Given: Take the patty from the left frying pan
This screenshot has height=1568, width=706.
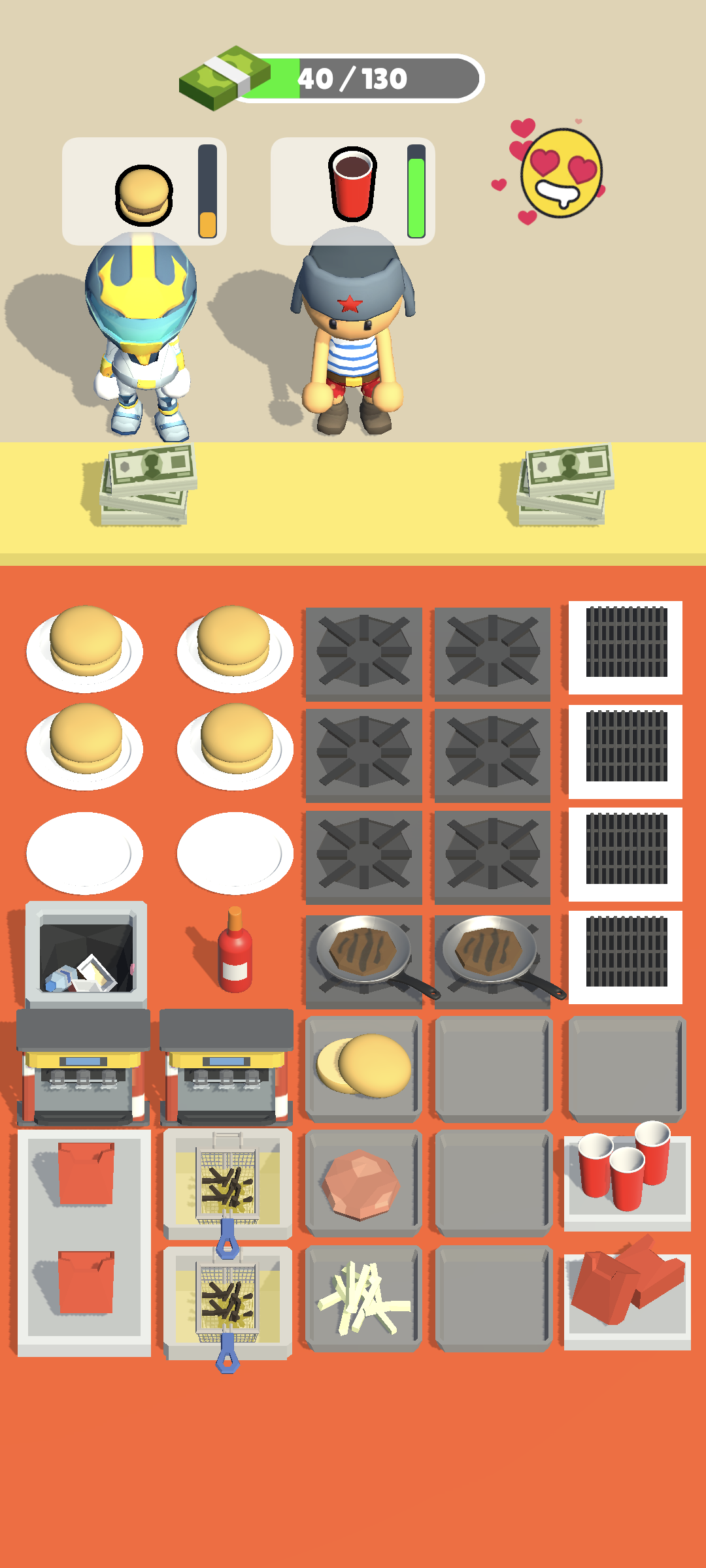Looking at the screenshot, I should (363, 951).
